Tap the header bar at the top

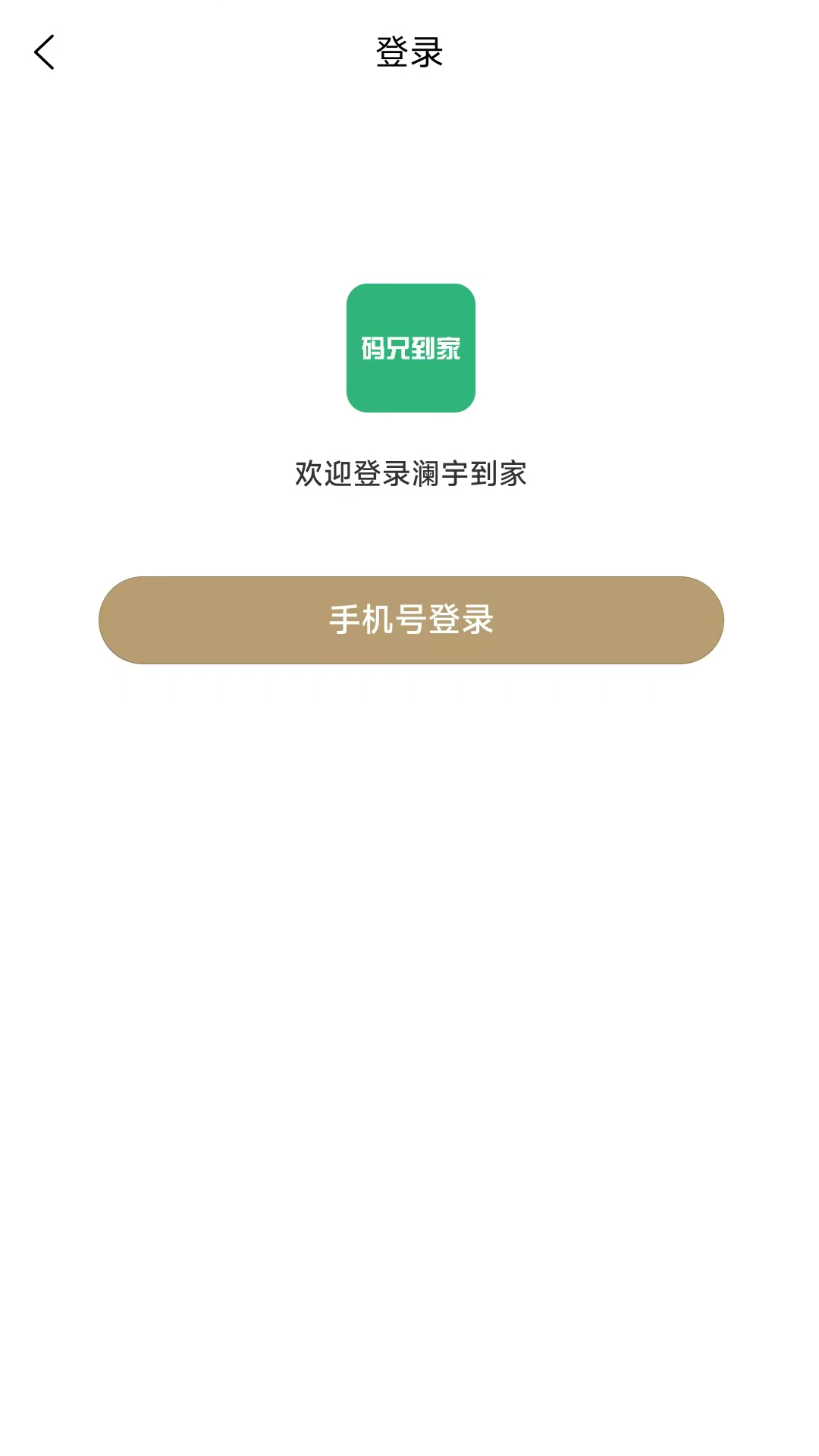(x=409, y=50)
